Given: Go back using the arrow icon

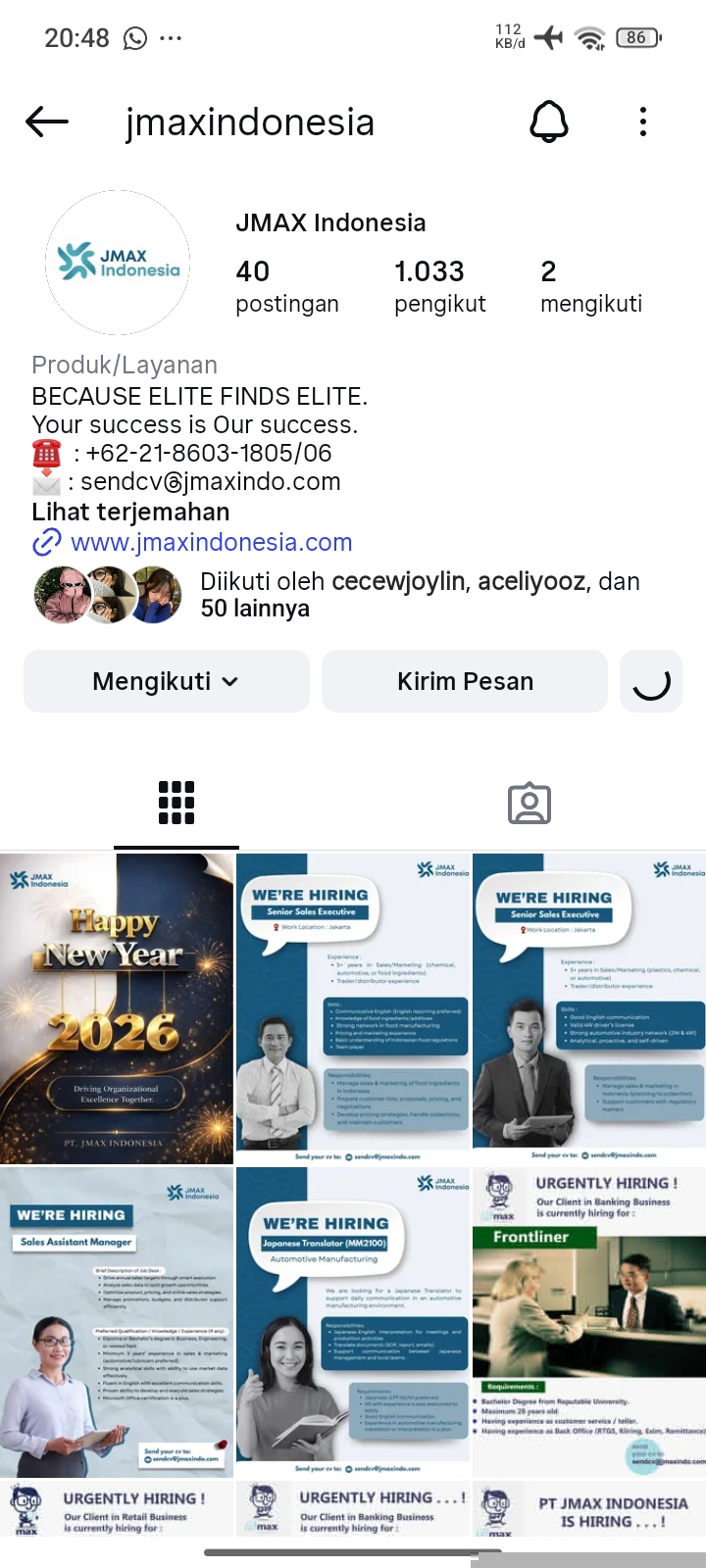Looking at the screenshot, I should pyautogui.click(x=47, y=122).
